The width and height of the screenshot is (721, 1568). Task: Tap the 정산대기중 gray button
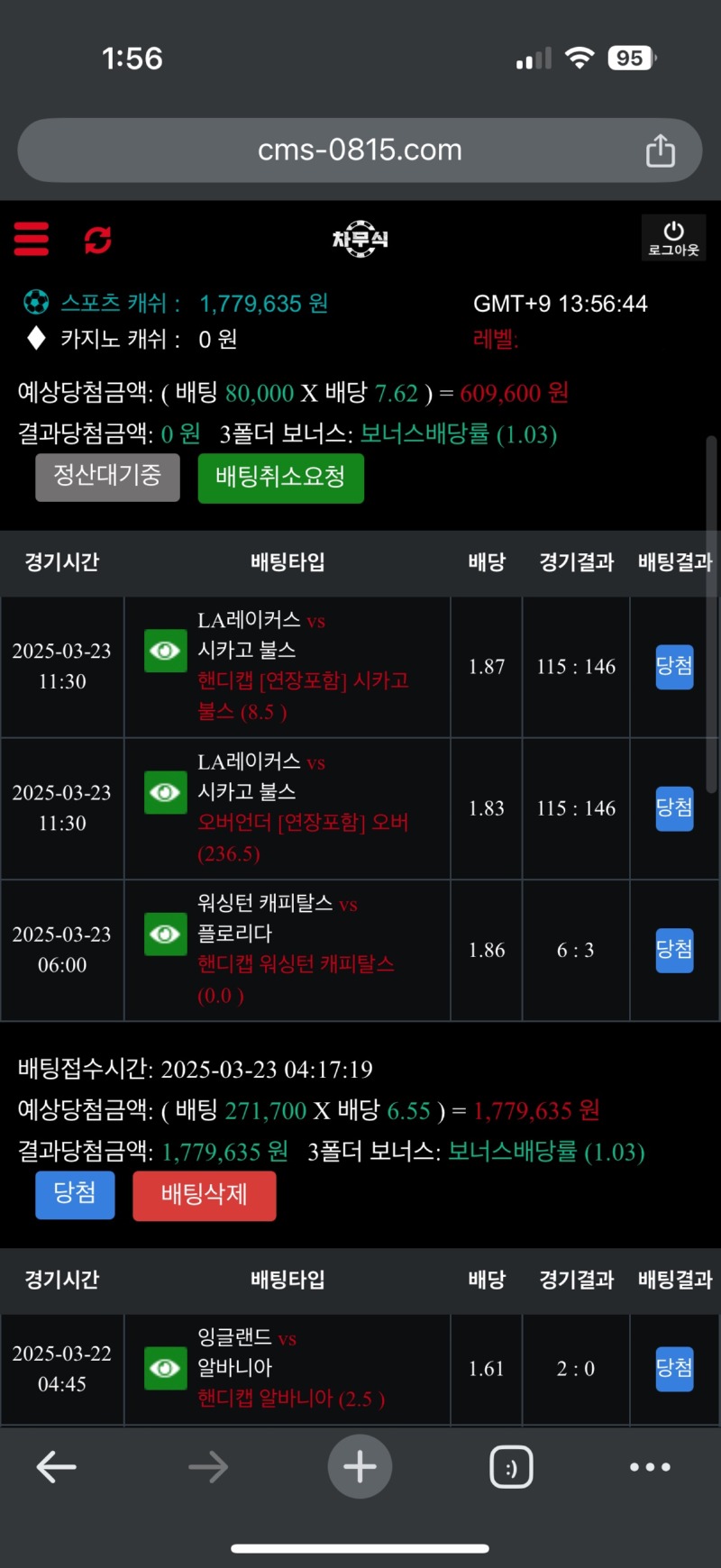point(107,476)
